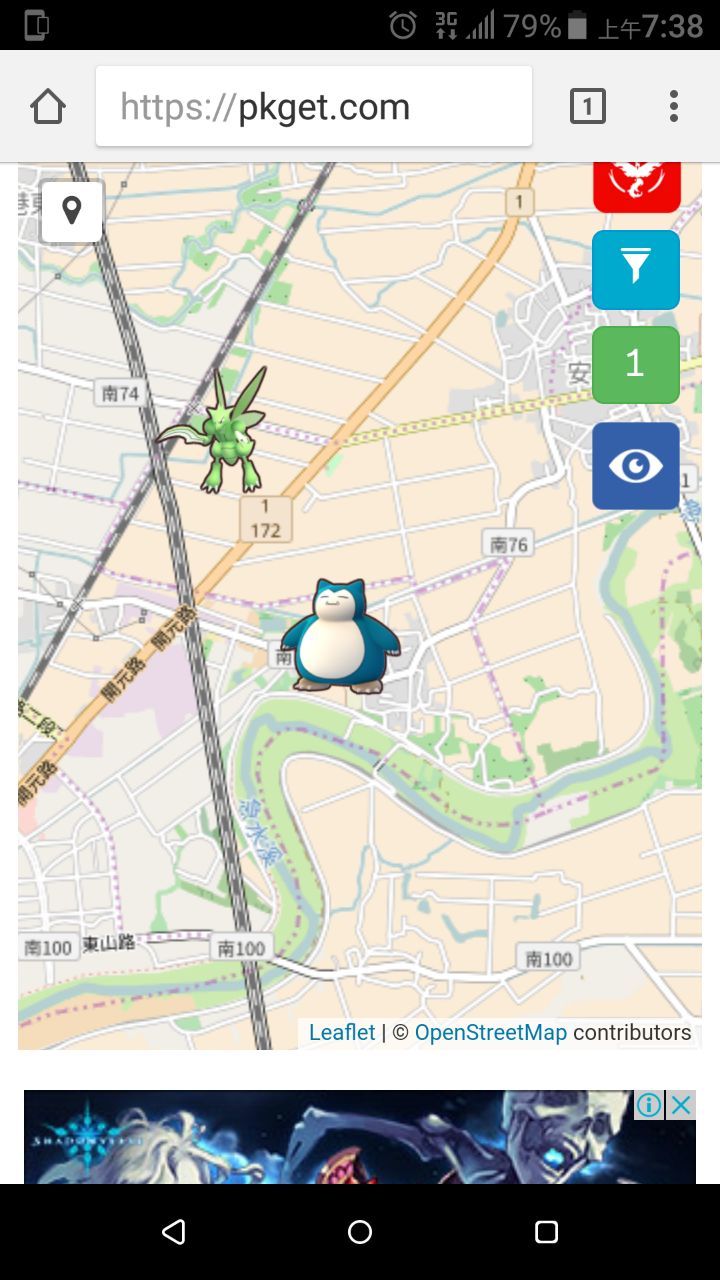Toggle the eye visibility button
This screenshot has width=720, height=1280.
click(x=636, y=466)
